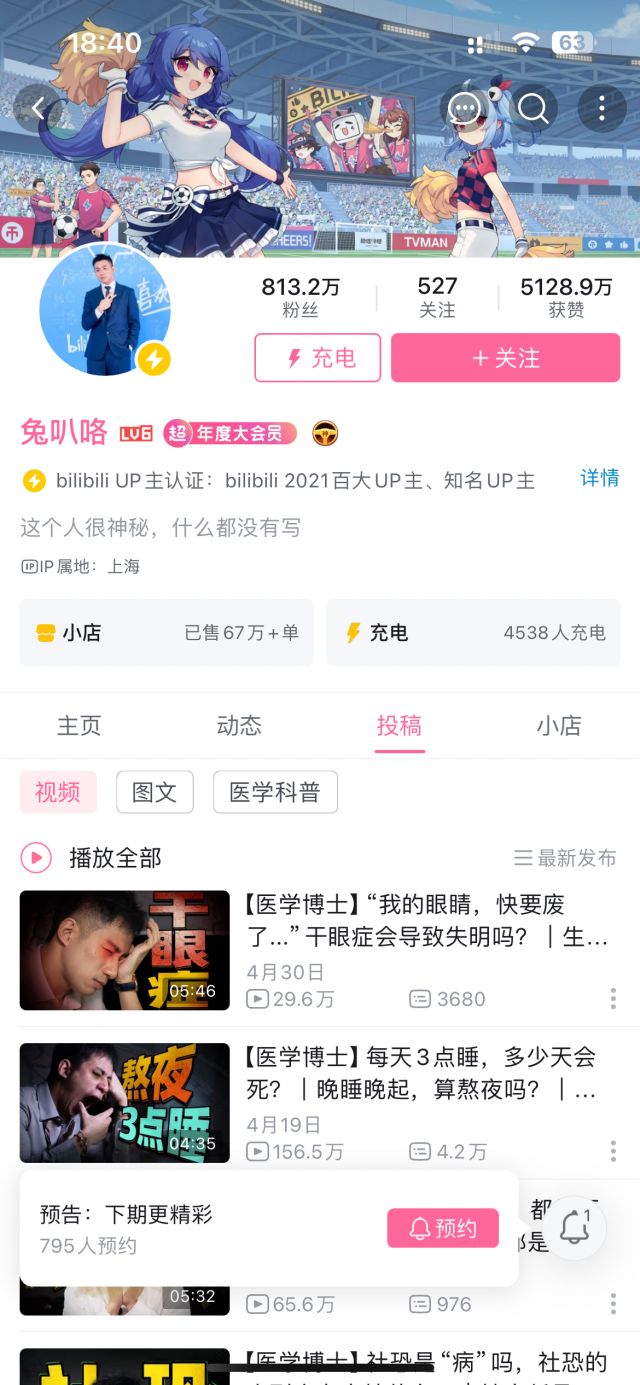Follow 兔叭咯 with the +关注 button
The width and height of the screenshot is (640, 1385).
[x=505, y=358]
